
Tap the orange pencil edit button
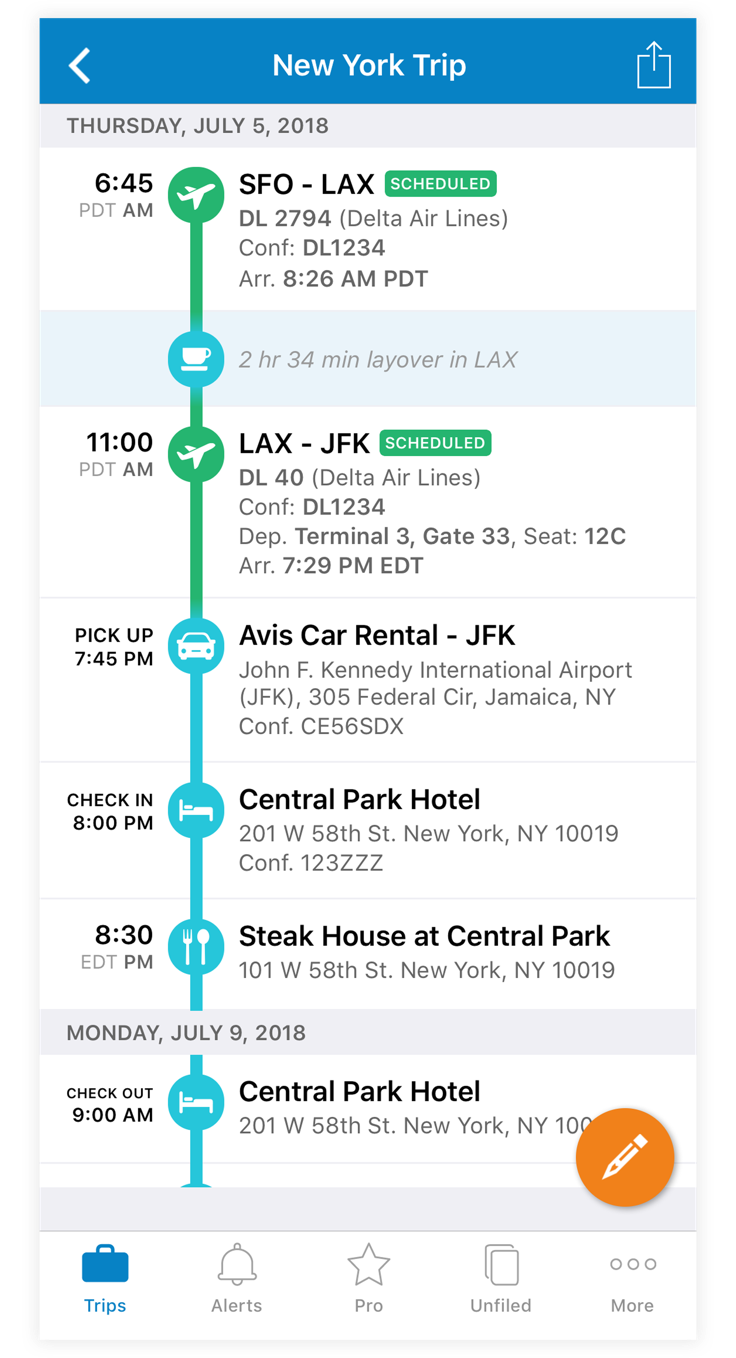[625, 1157]
